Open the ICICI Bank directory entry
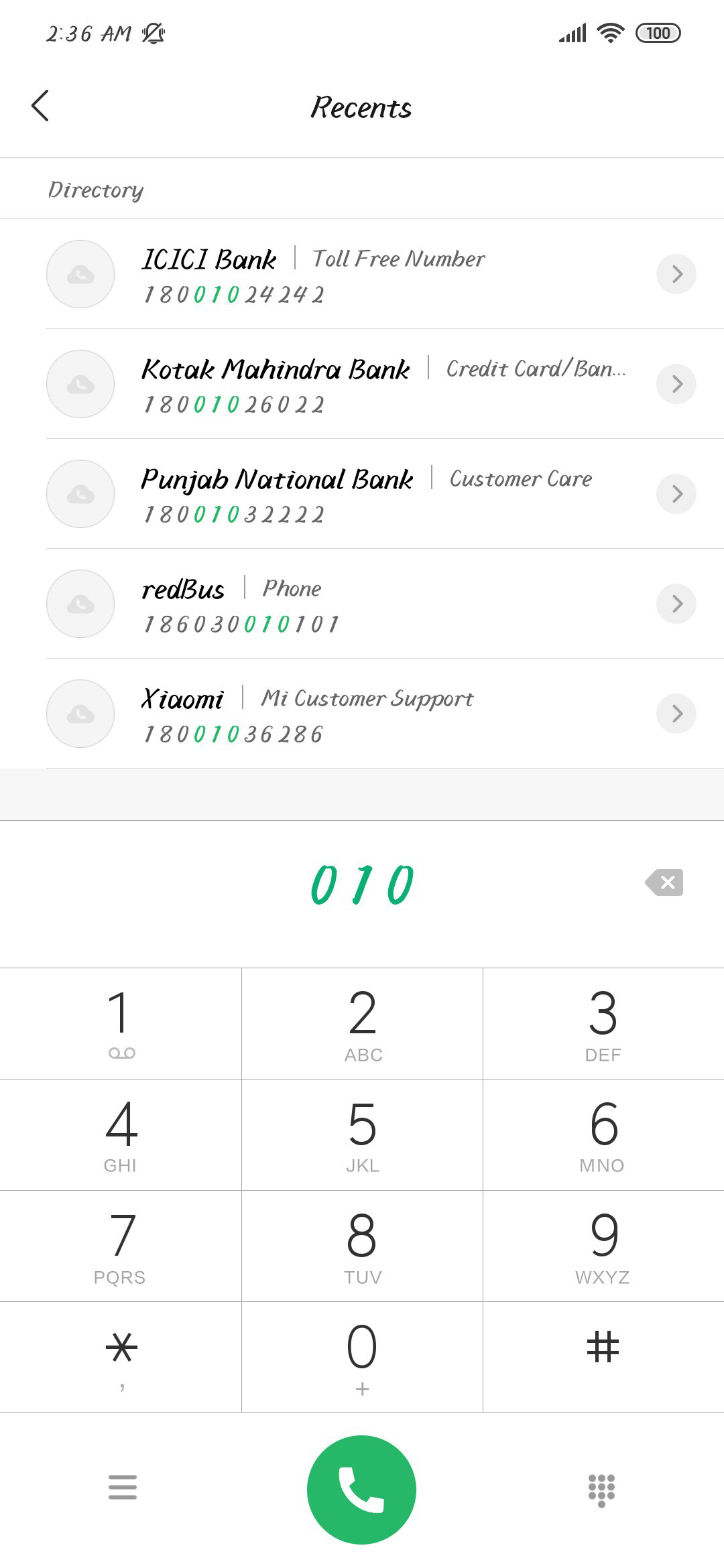The image size is (724, 1568). point(362,274)
